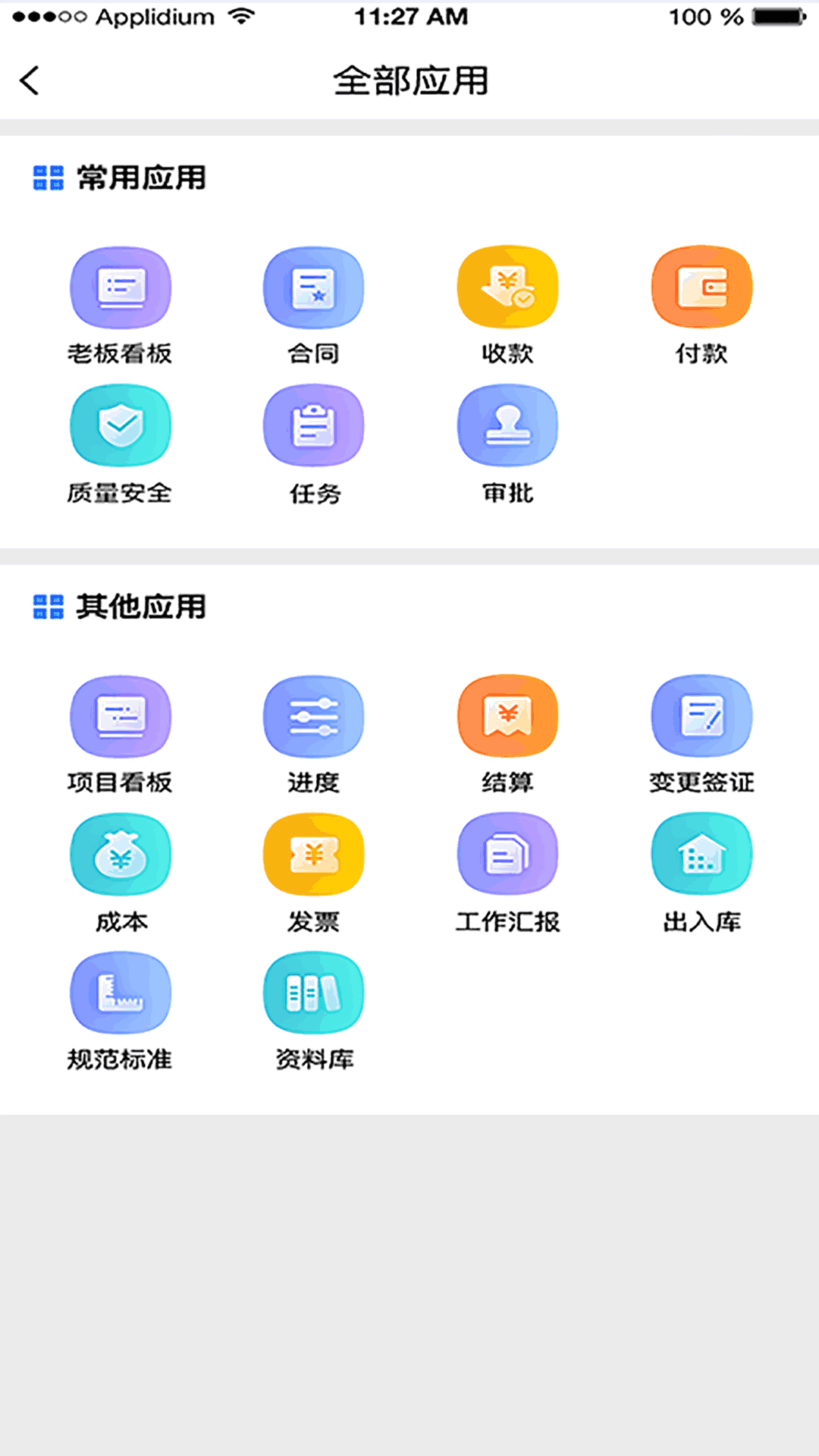Launch the 出入库 app
Screen dimensions: 819x1456
click(x=701, y=855)
